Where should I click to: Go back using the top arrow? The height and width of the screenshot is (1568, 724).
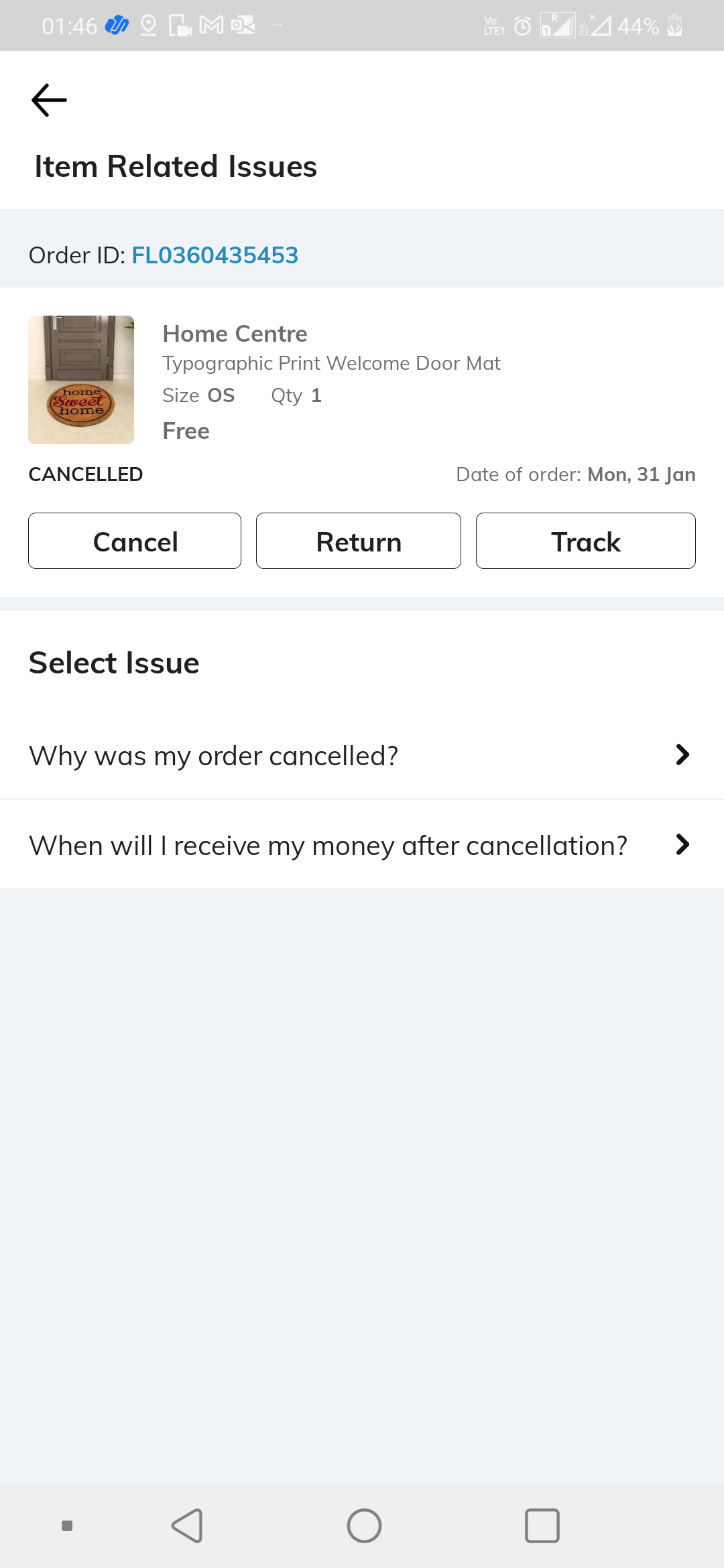[49, 101]
